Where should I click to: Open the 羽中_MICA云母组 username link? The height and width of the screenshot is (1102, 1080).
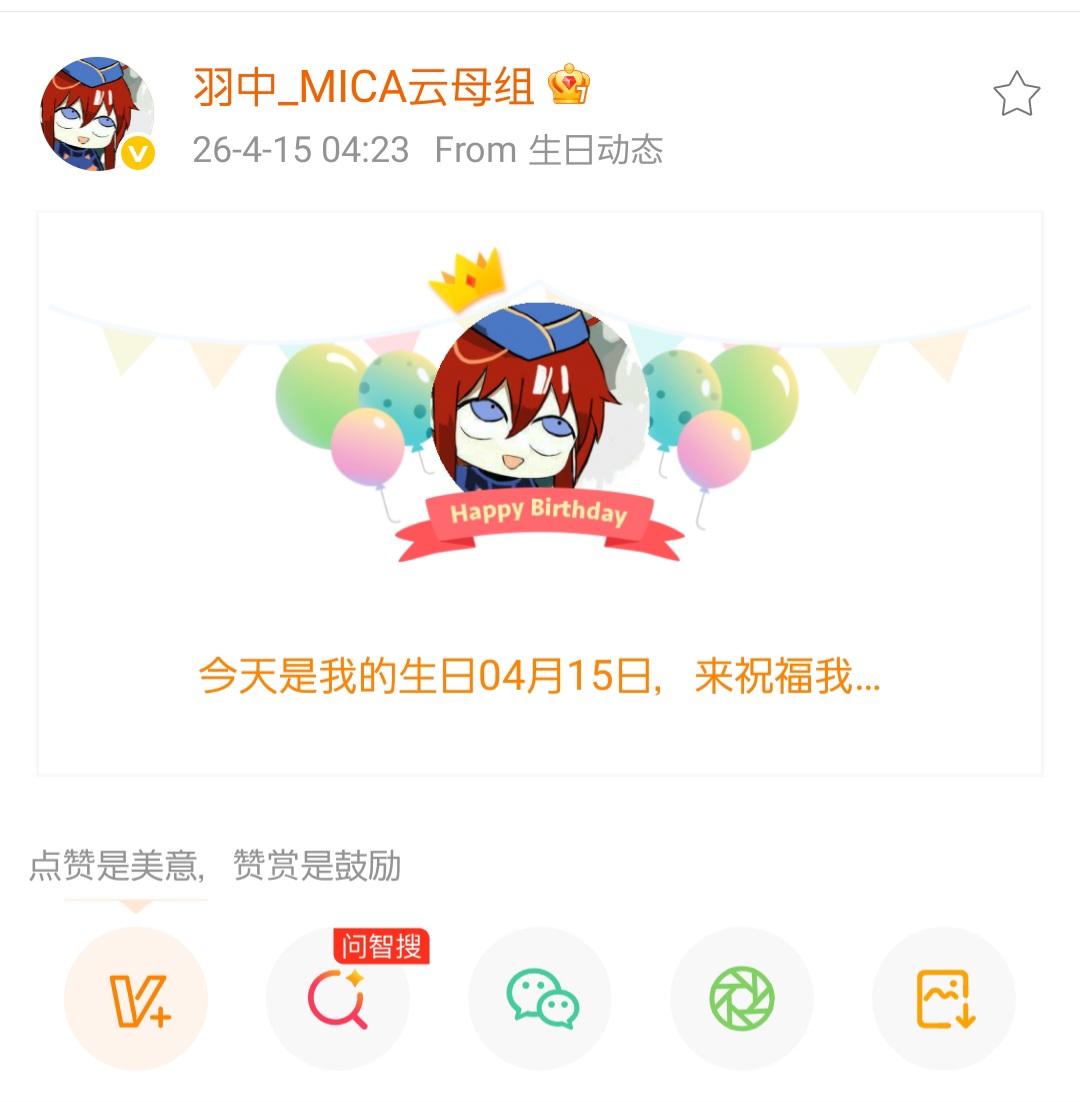point(363,88)
